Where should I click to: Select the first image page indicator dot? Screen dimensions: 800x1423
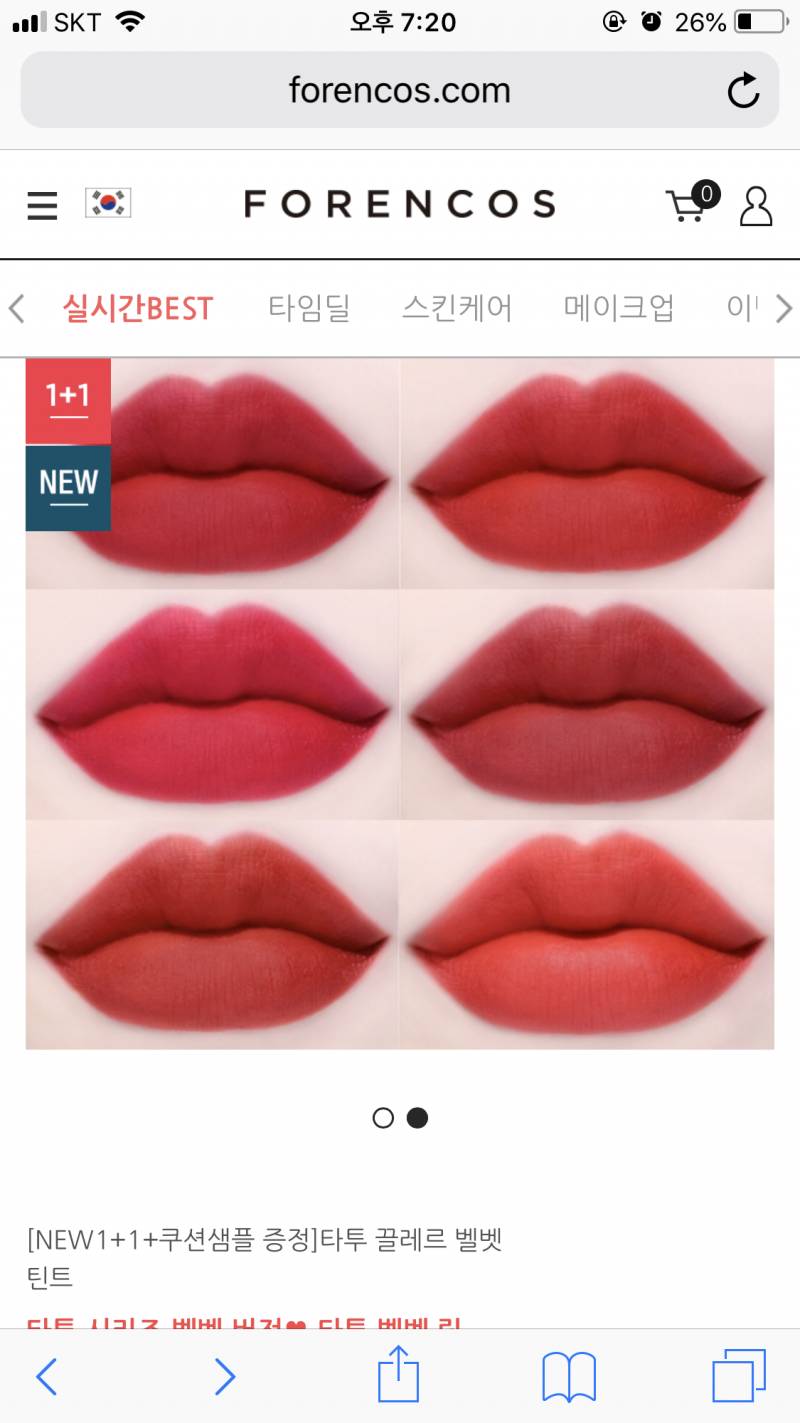coord(383,1118)
